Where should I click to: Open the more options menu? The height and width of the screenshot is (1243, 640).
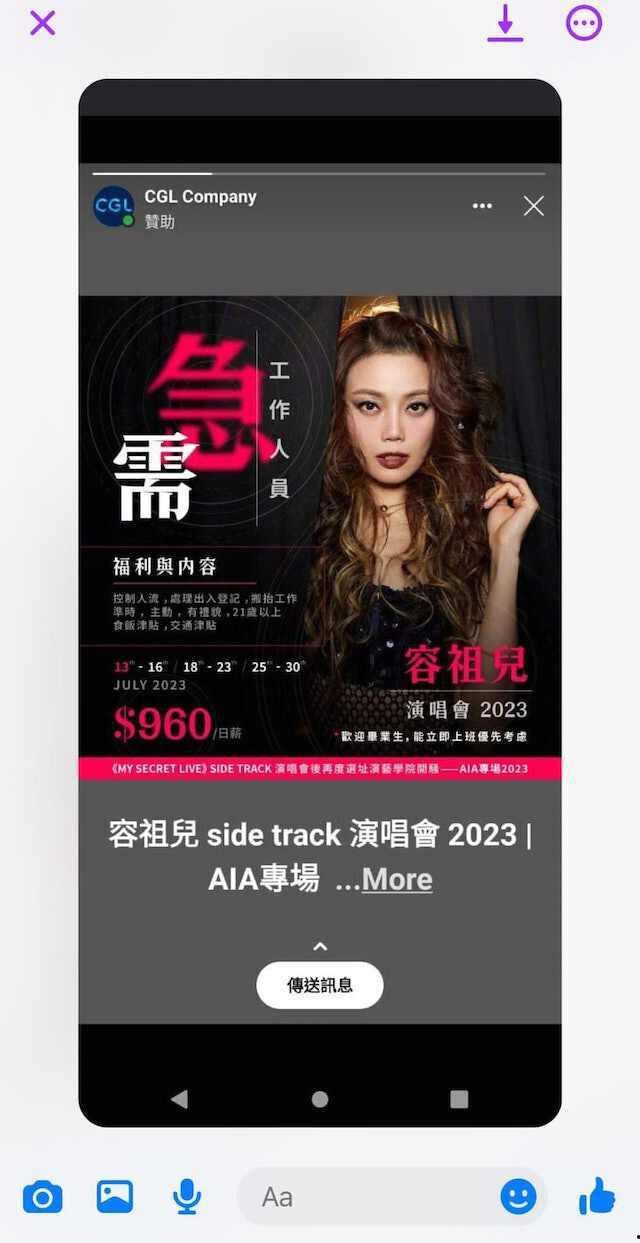point(584,23)
